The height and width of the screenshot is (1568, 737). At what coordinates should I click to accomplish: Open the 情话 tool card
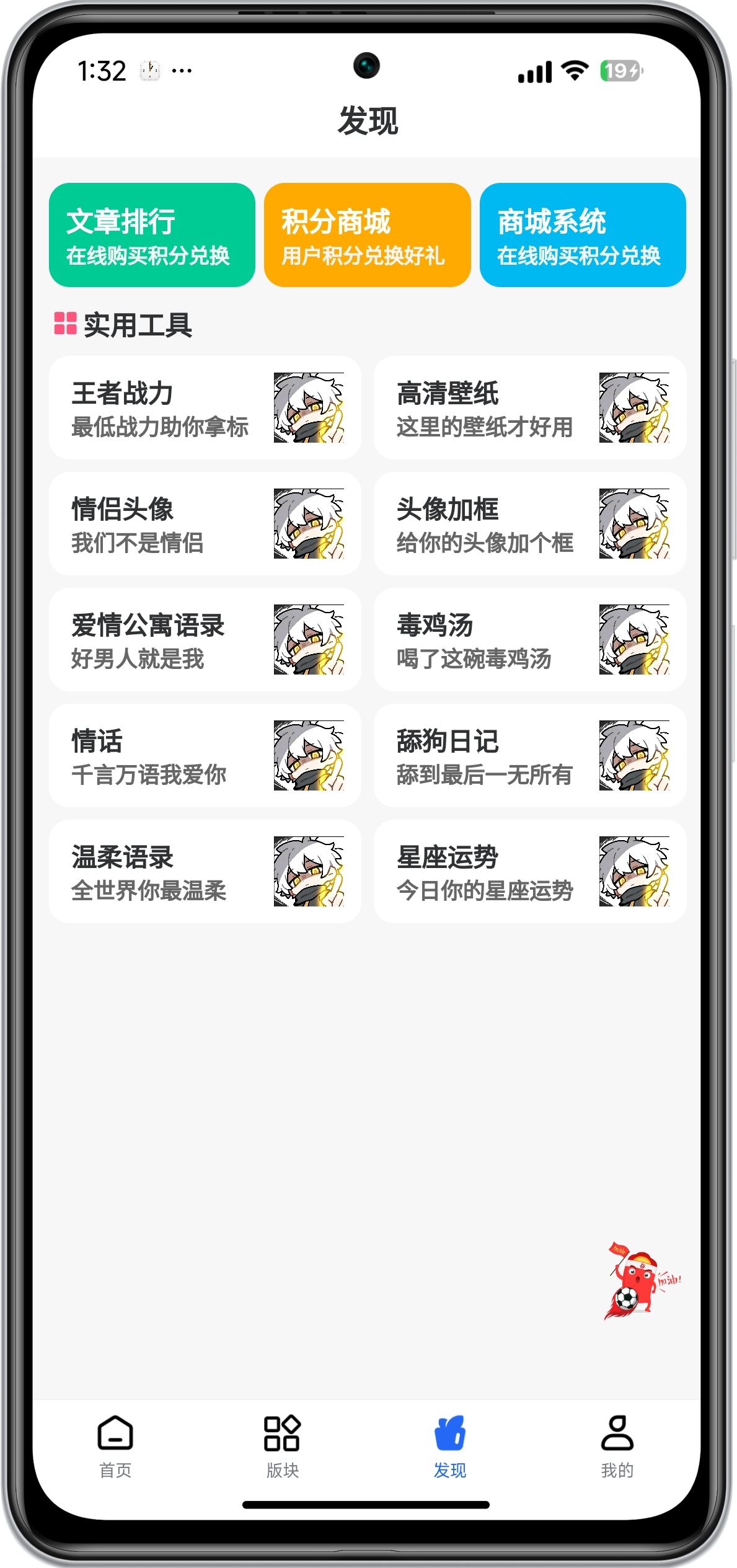pyautogui.click(x=205, y=756)
